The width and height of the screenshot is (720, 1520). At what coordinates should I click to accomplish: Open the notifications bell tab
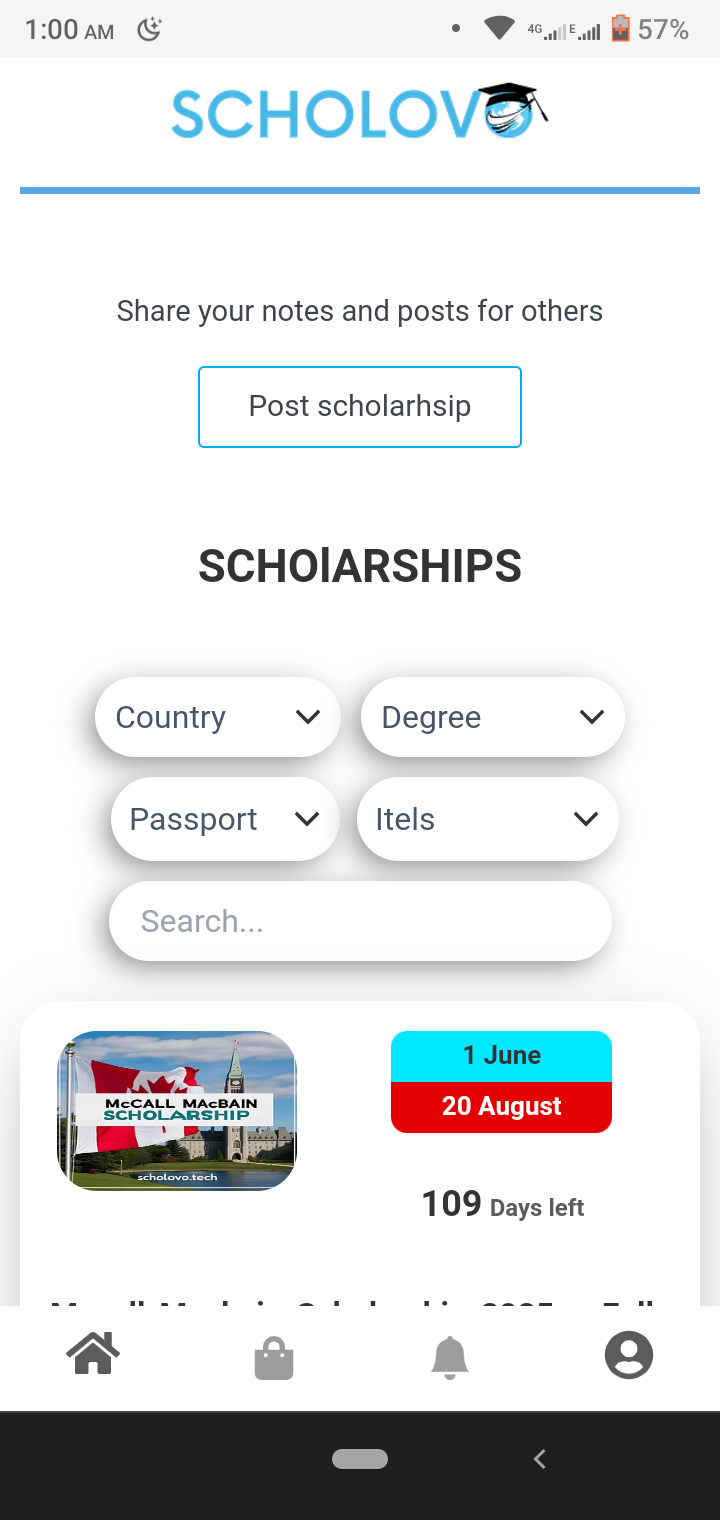pyautogui.click(x=450, y=1358)
